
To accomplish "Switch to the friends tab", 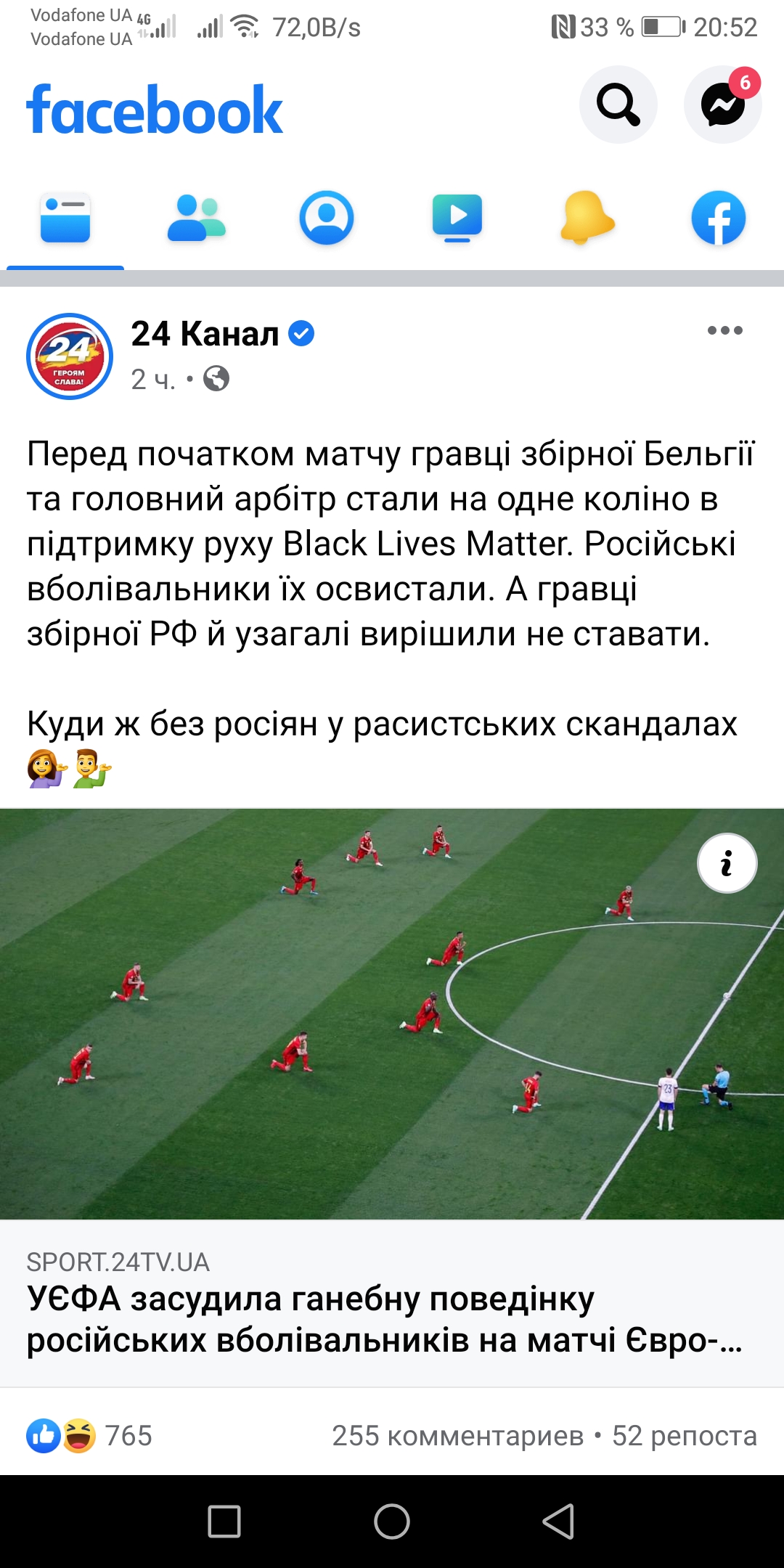I will (196, 218).
